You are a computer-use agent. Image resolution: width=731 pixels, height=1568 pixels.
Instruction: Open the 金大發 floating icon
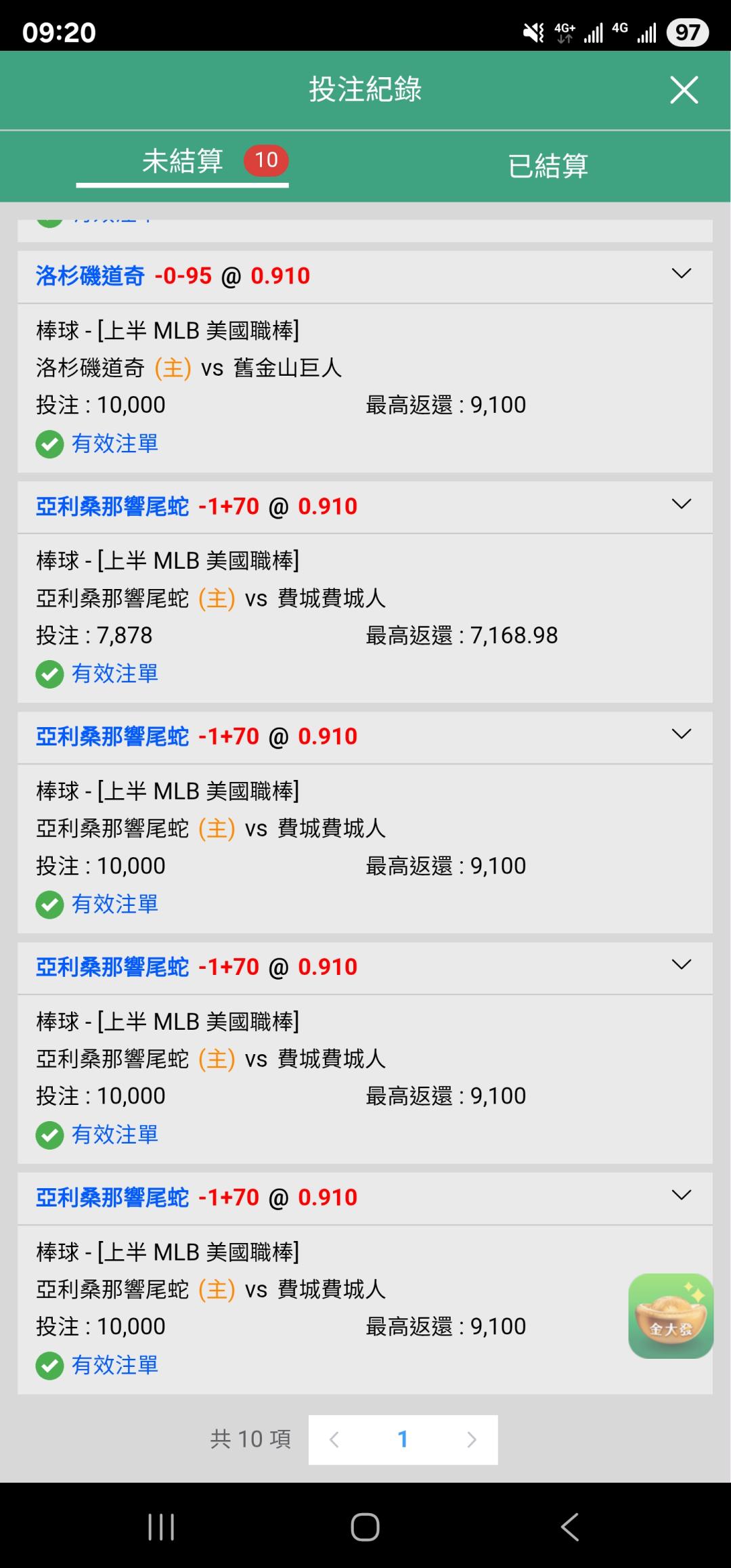point(671,1316)
